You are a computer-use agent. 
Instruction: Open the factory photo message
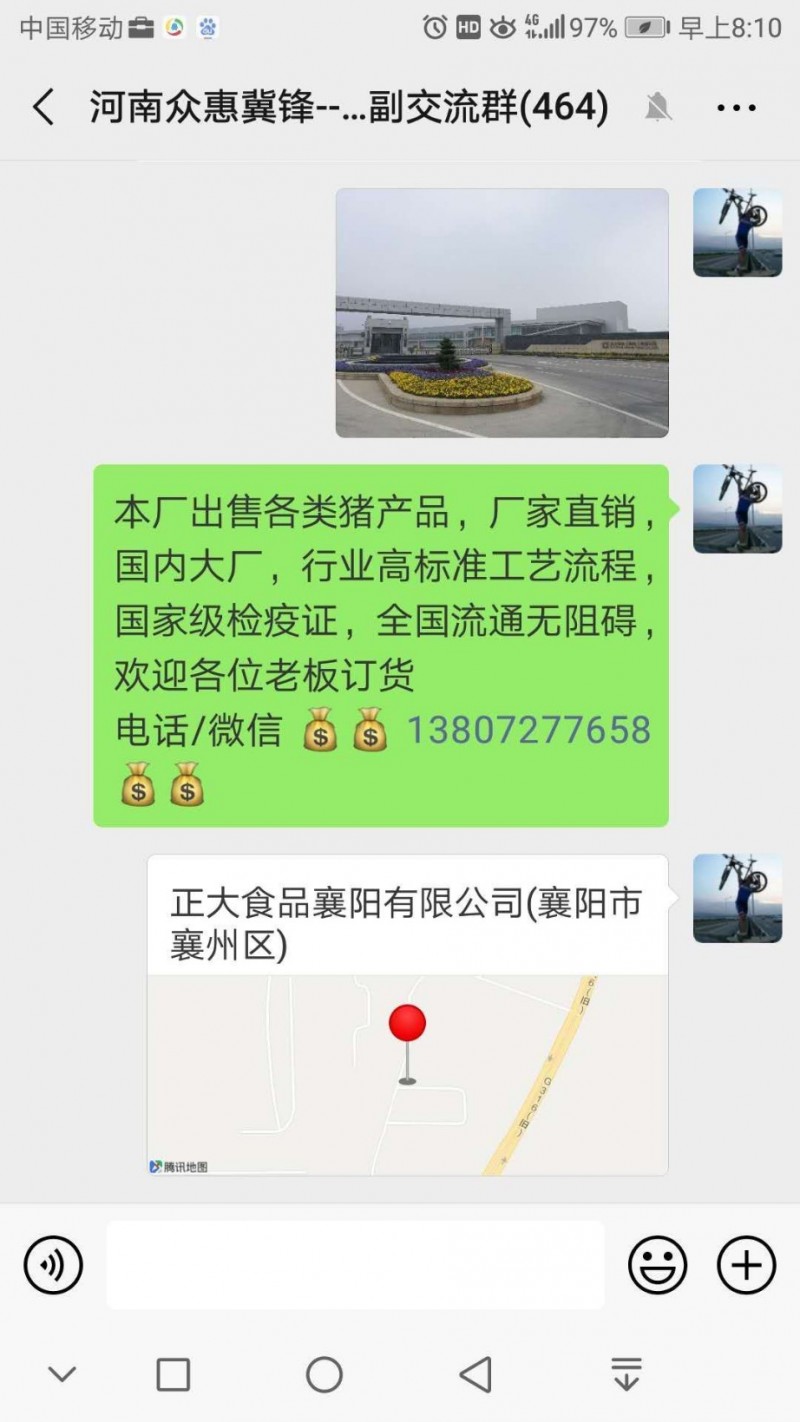[x=502, y=313]
